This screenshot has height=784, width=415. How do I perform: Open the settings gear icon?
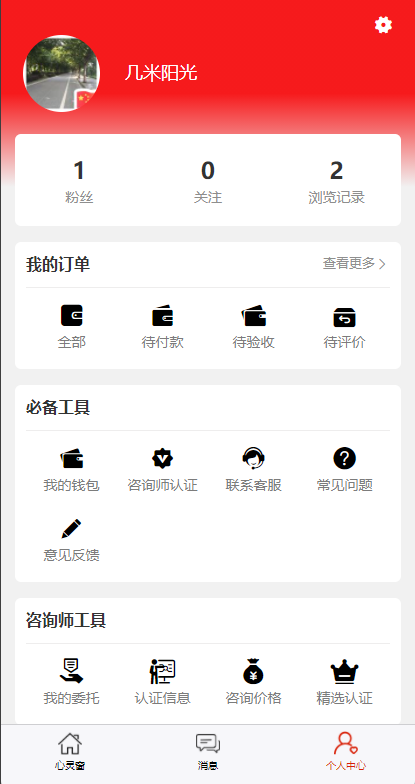click(x=384, y=24)
